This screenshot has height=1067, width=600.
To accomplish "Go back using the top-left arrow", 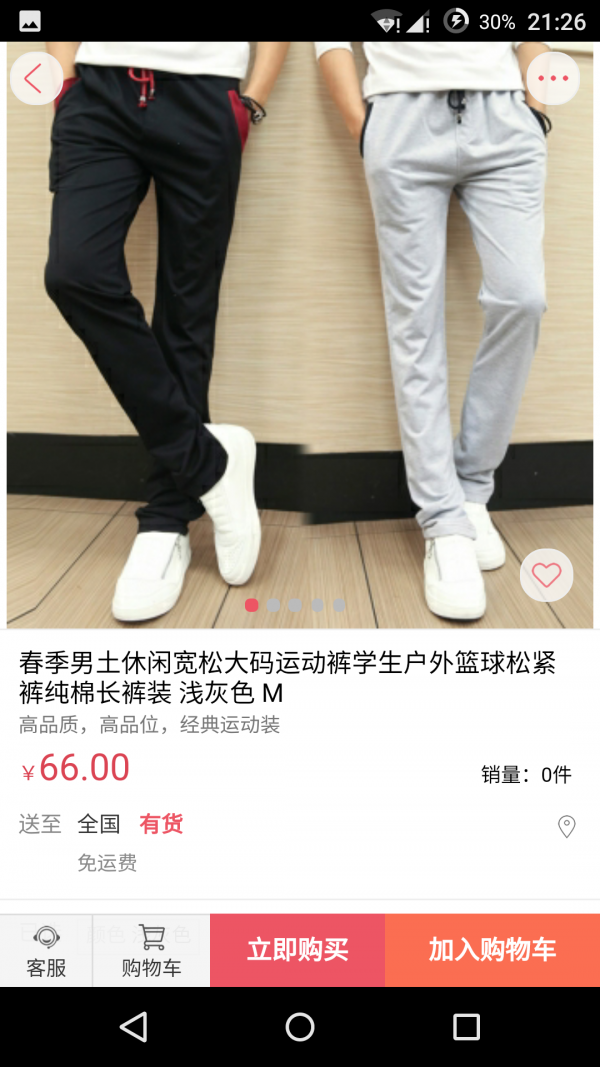I will (36, 78).
